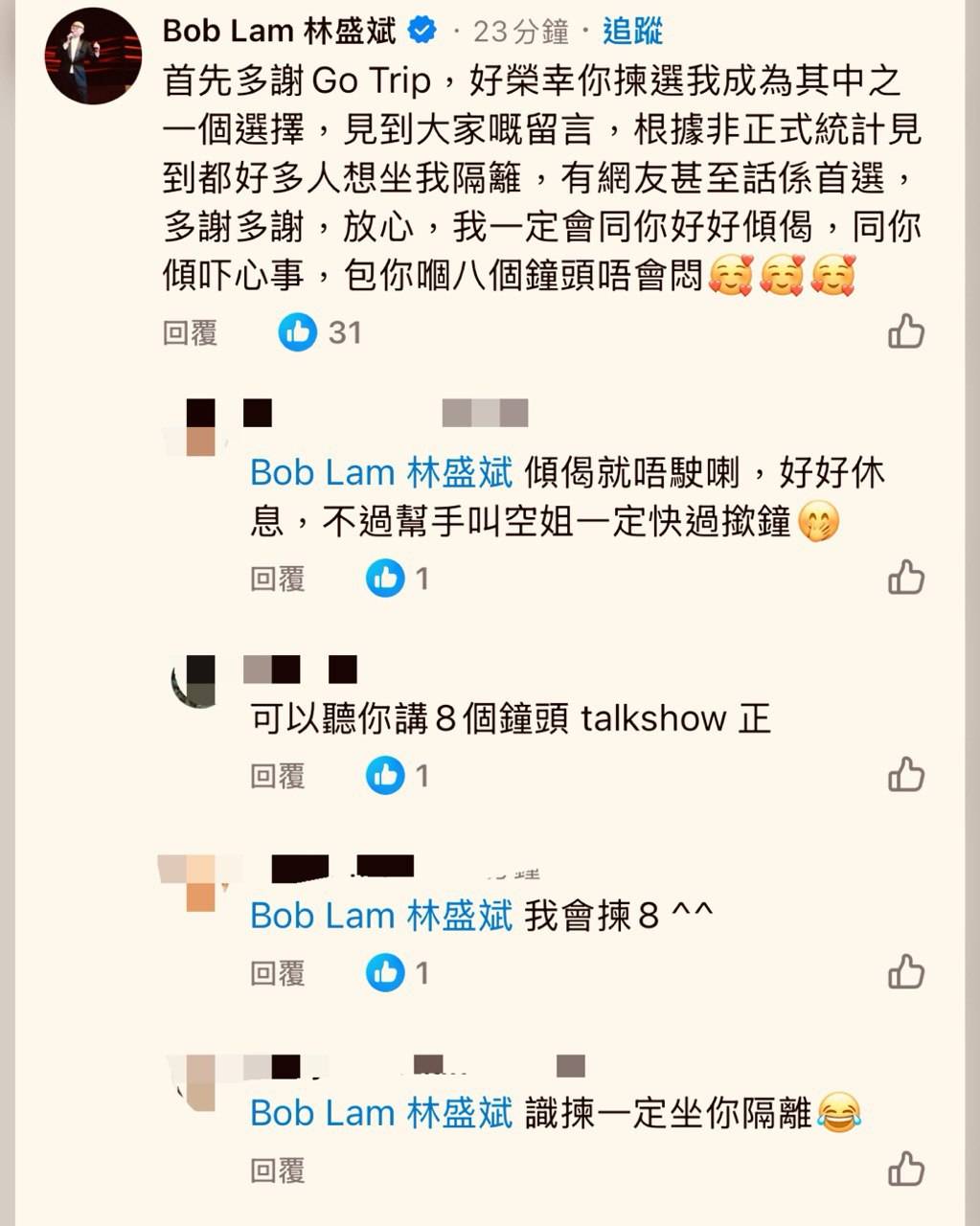Tap 回覆 under the 我會揀8 comment
This screenshot has height=1226, width=980.
click(x=277, y=973)
